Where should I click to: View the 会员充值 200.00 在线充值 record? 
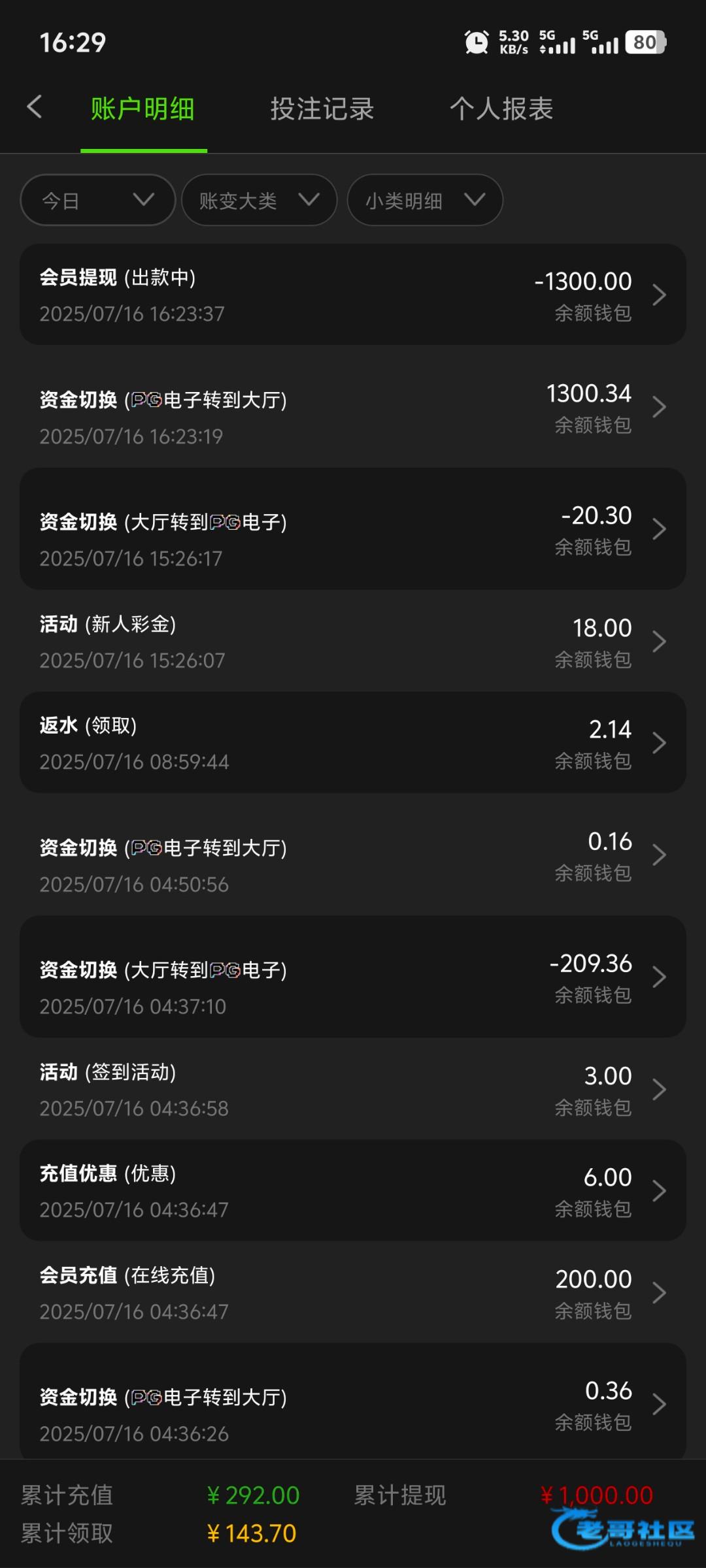(x=353, y=1292)
